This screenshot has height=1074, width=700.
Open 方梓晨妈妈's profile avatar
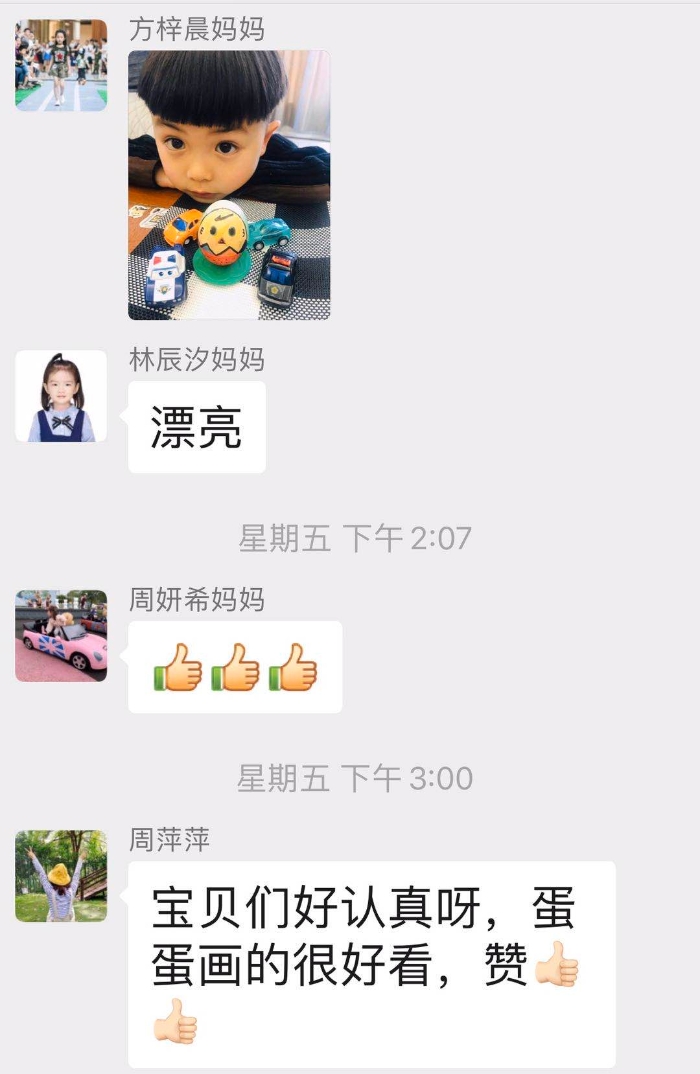coord(61,65)
